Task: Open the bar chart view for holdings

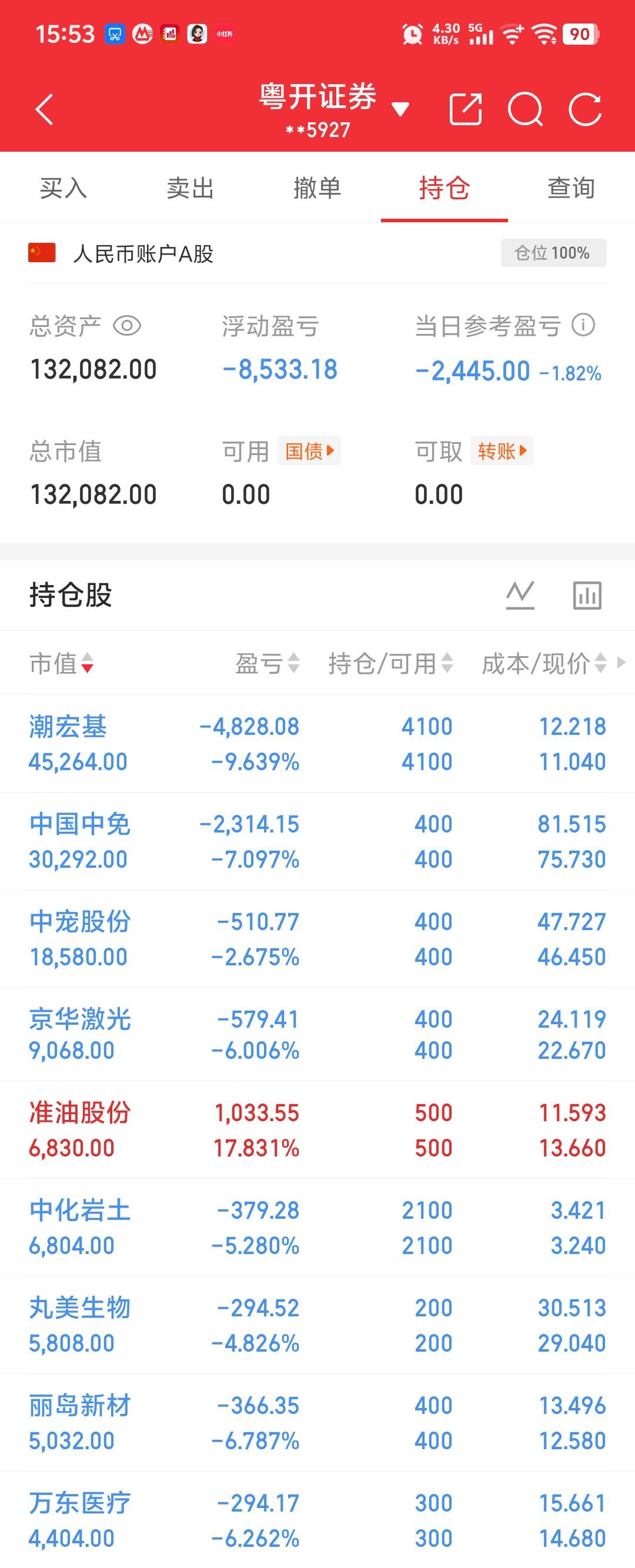Action: coord(585,595)
